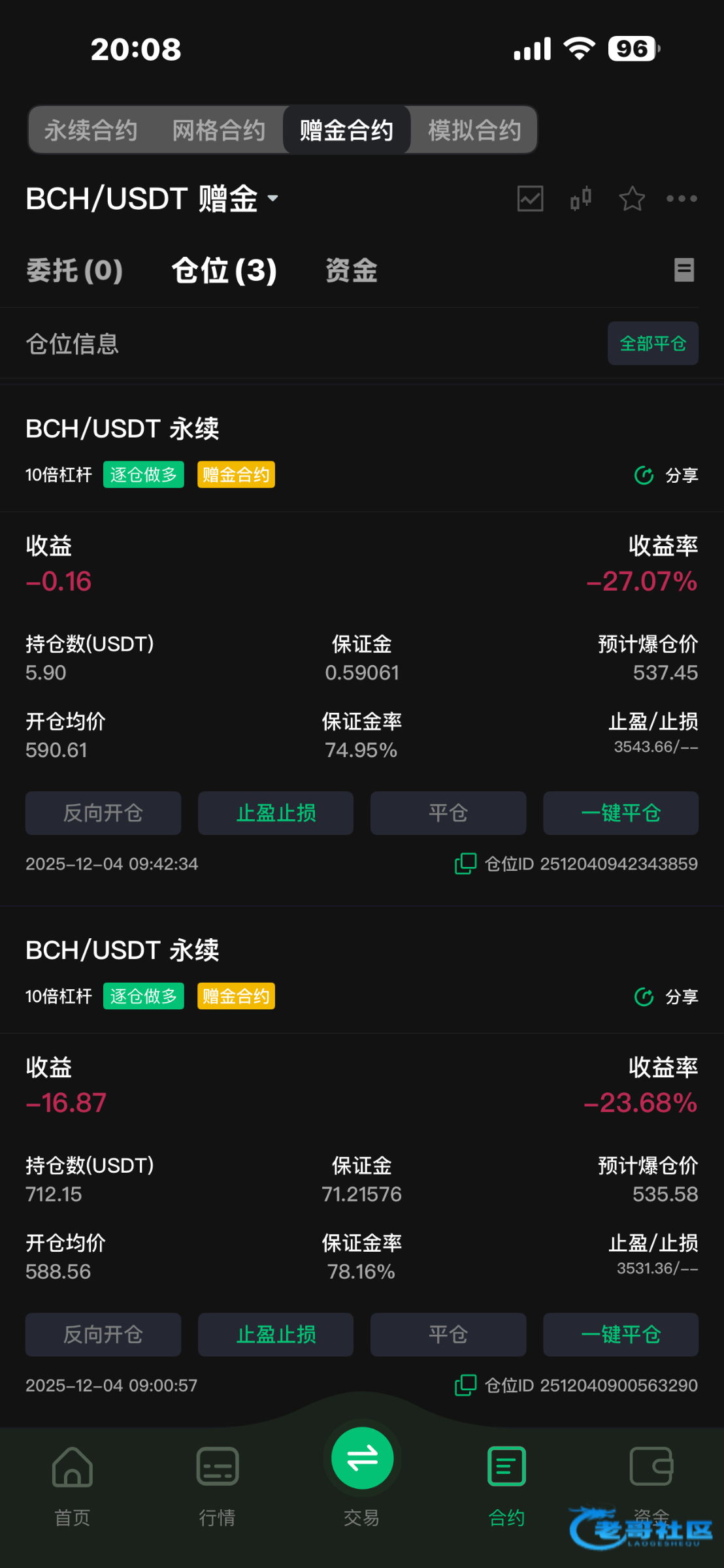Open the line chart icon
Viewport: 724px width, 1568px height.
(x=530, y=199)
